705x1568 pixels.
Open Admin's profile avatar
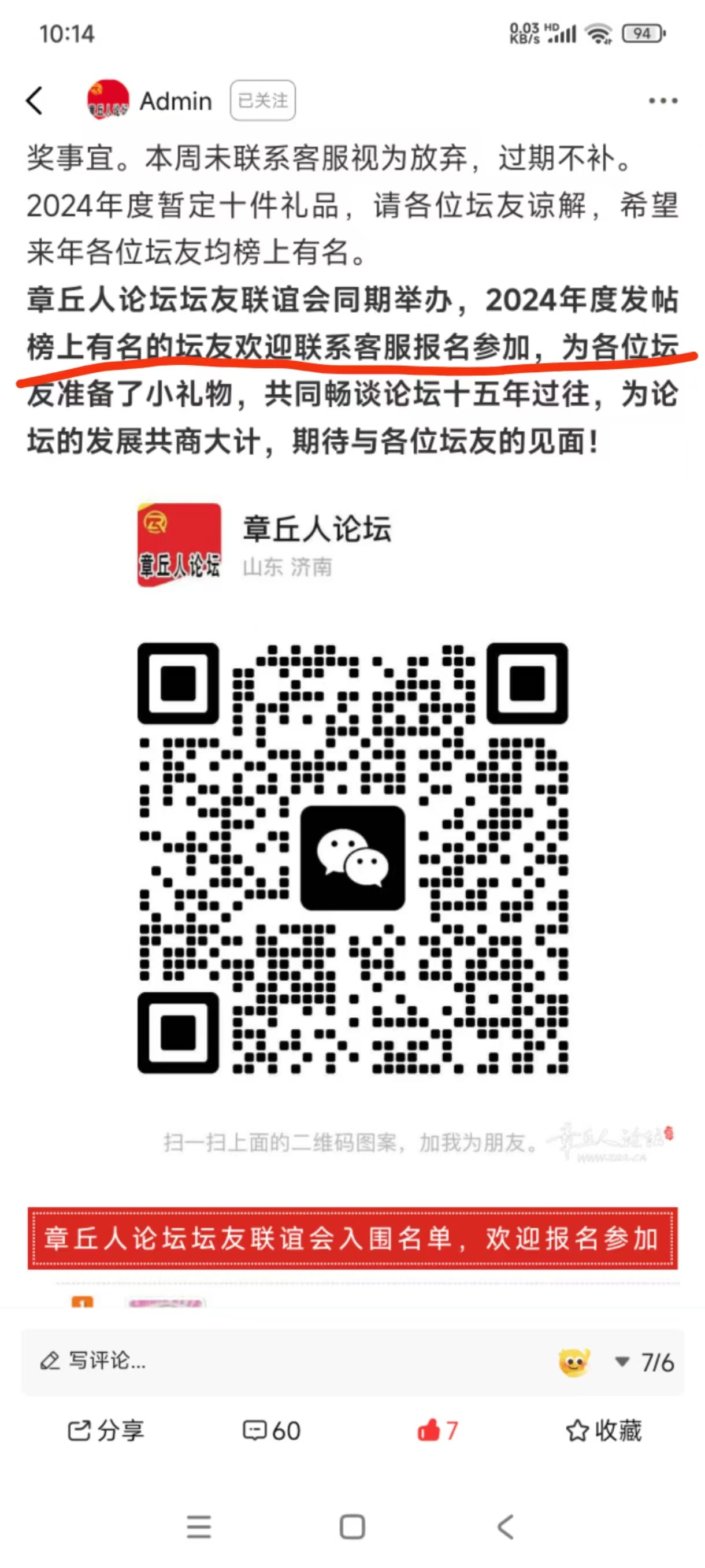(x=107, y=100)
